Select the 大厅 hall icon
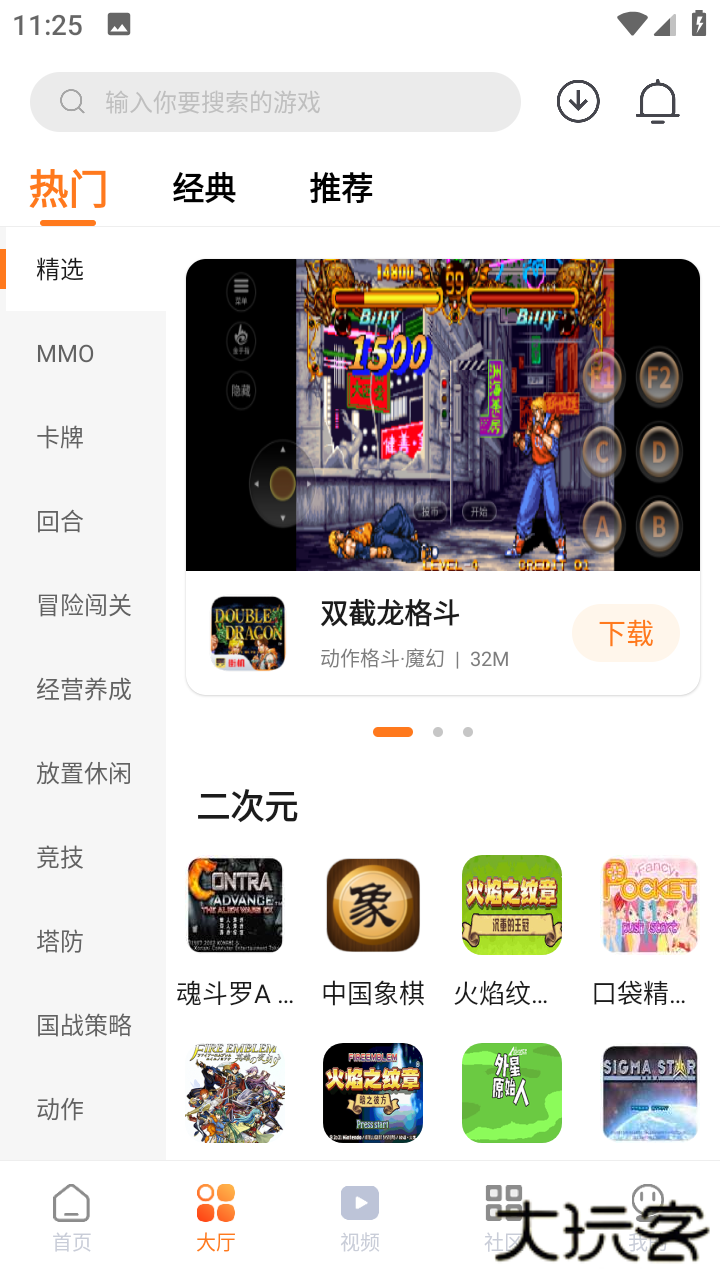The image size is (720, 1280). 215,1204
